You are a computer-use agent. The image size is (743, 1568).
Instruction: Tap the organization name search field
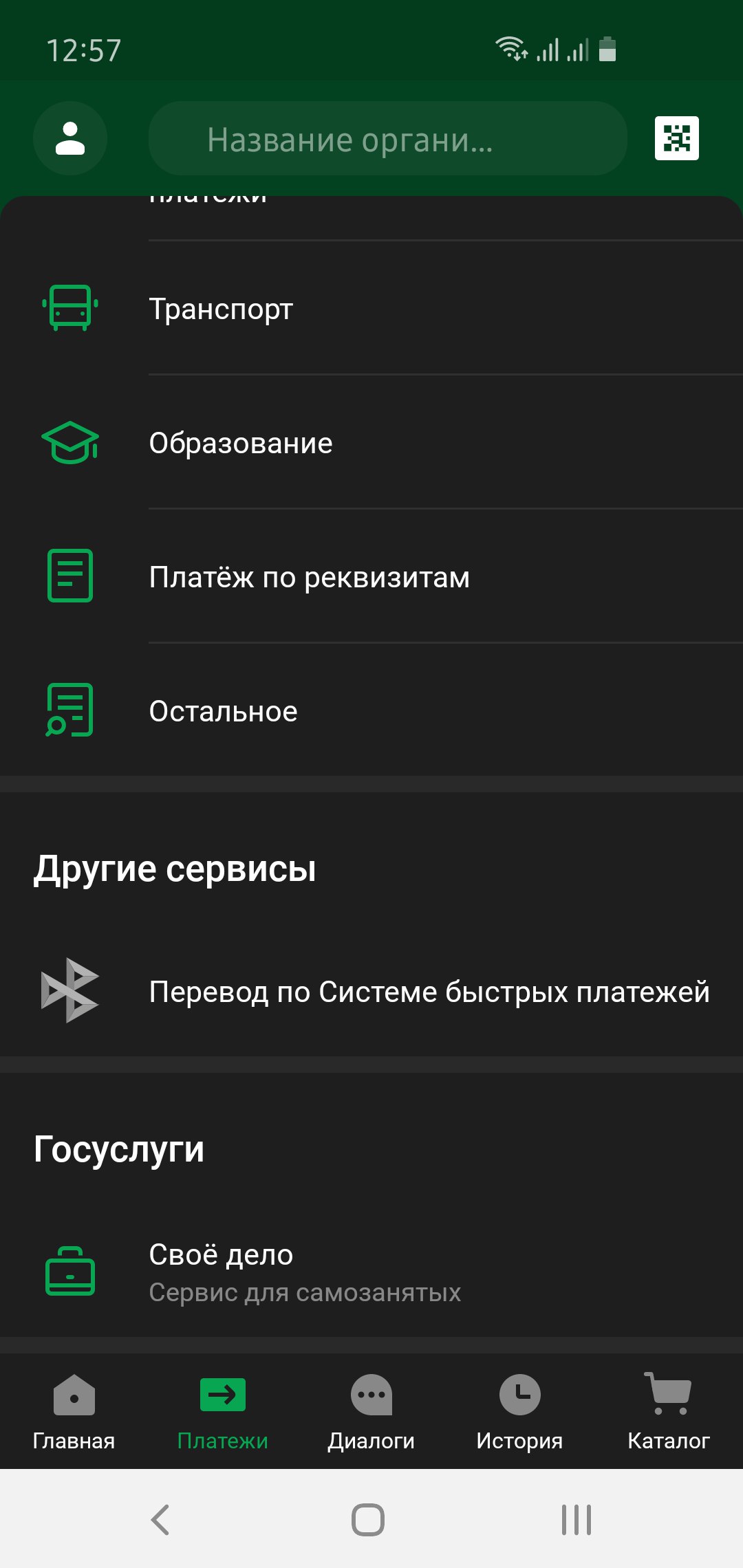(x=388, y=138)
